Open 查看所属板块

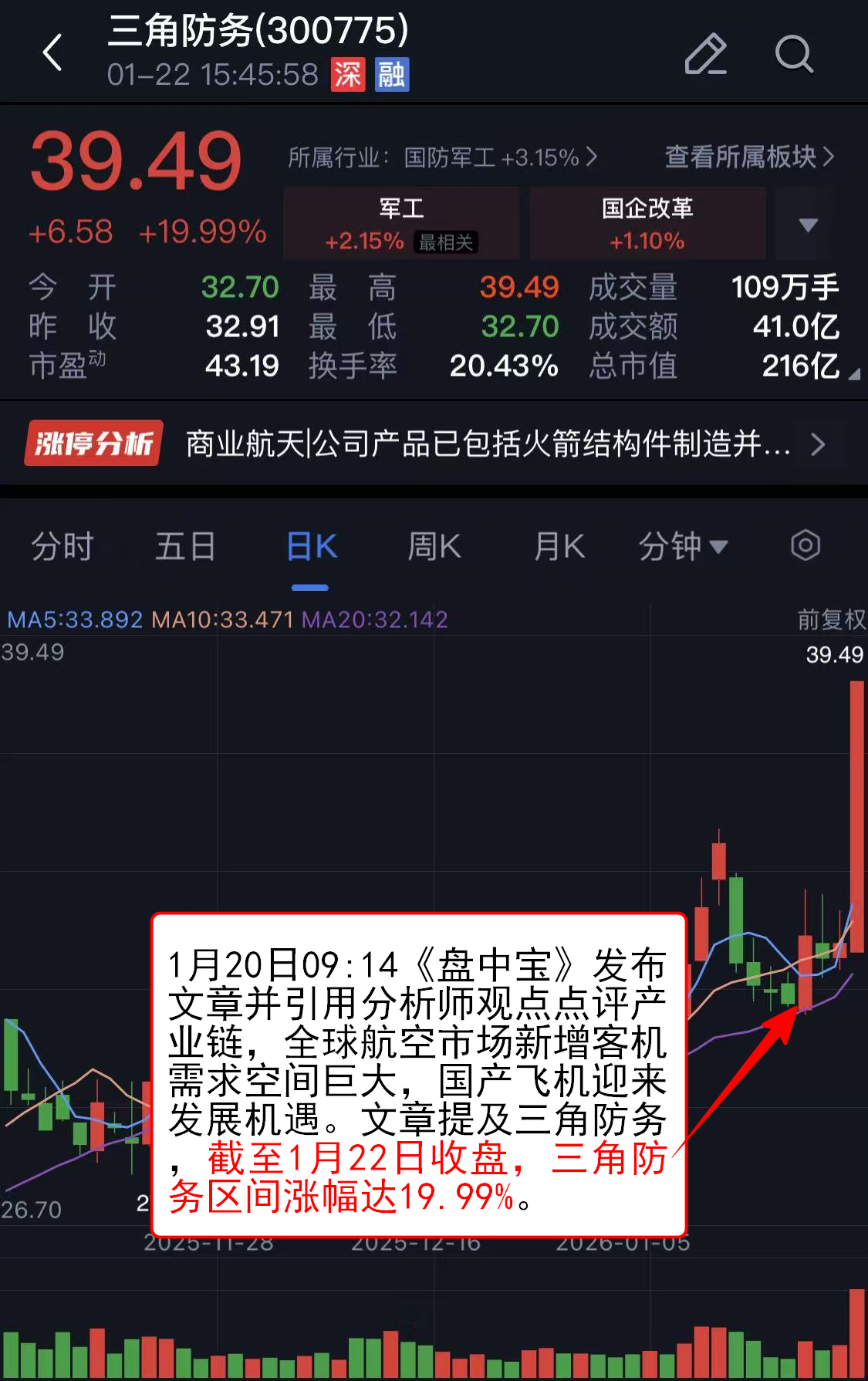click(x=748, y=157)
